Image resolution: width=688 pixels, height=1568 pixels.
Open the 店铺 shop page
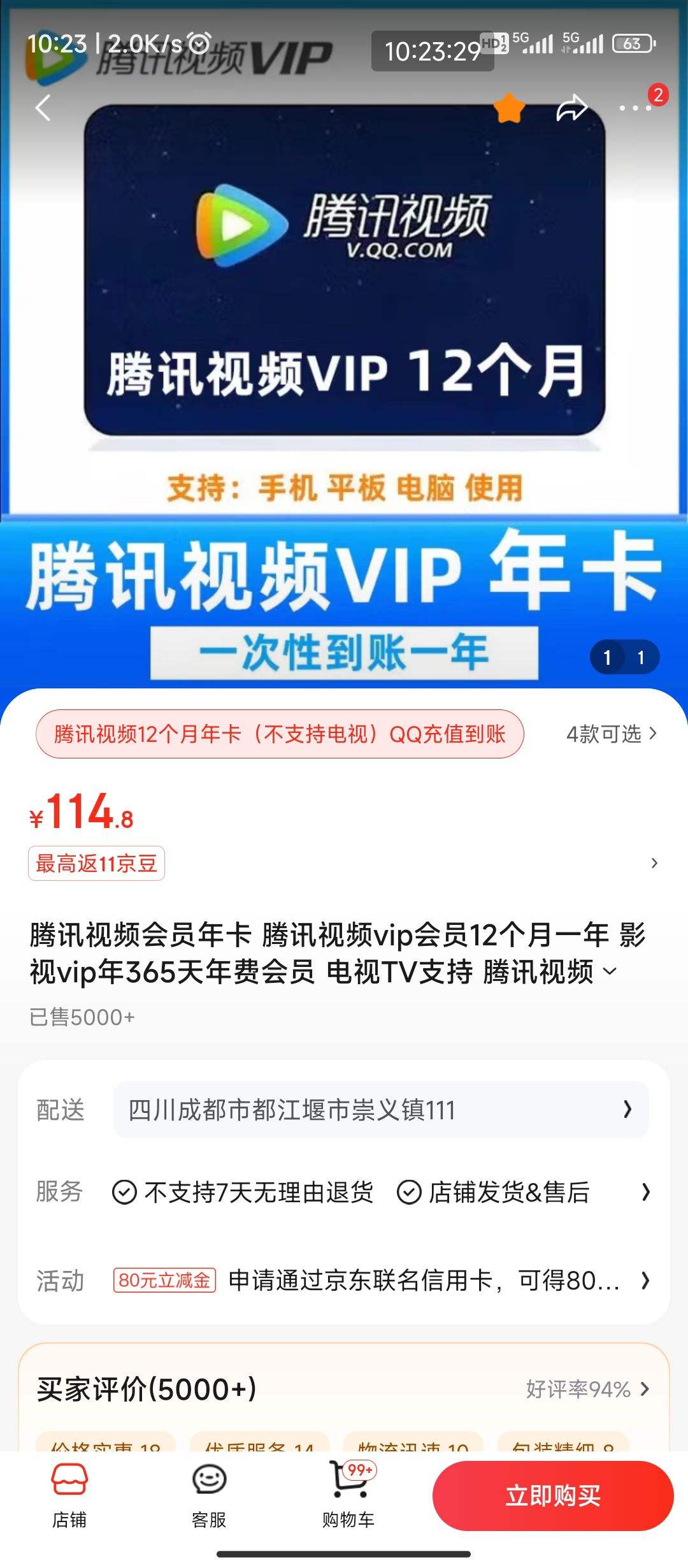click(x=69, y=1495)
